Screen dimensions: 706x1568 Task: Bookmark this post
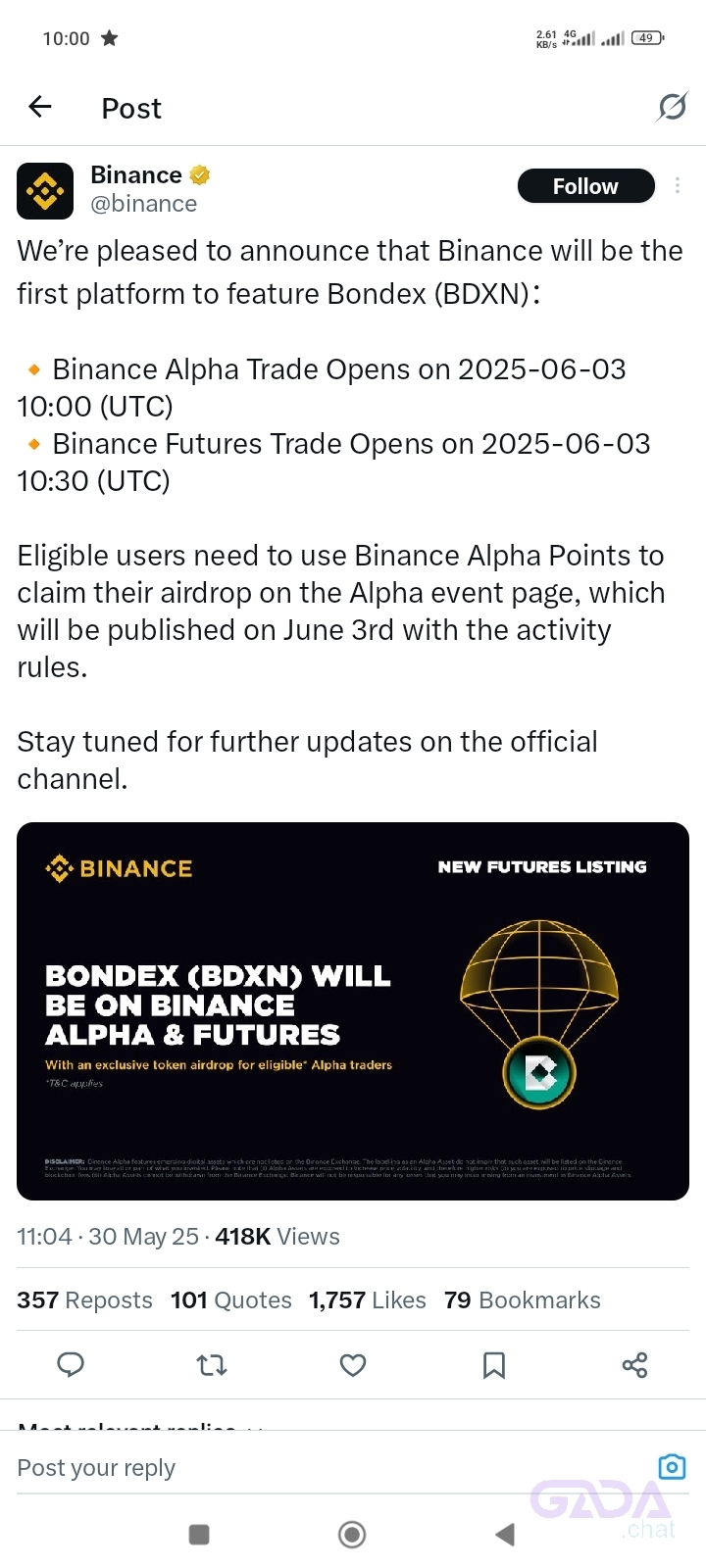click(x=494, y=1365)
